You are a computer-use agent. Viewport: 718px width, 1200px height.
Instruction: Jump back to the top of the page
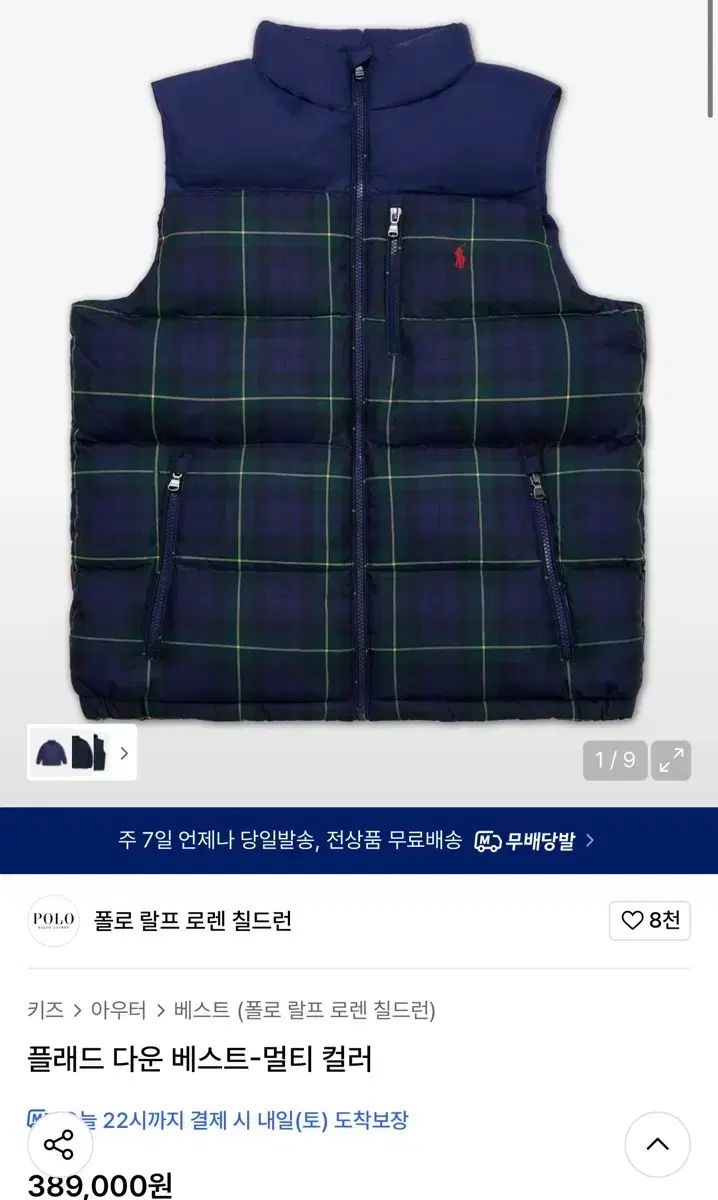[657, 1144]
